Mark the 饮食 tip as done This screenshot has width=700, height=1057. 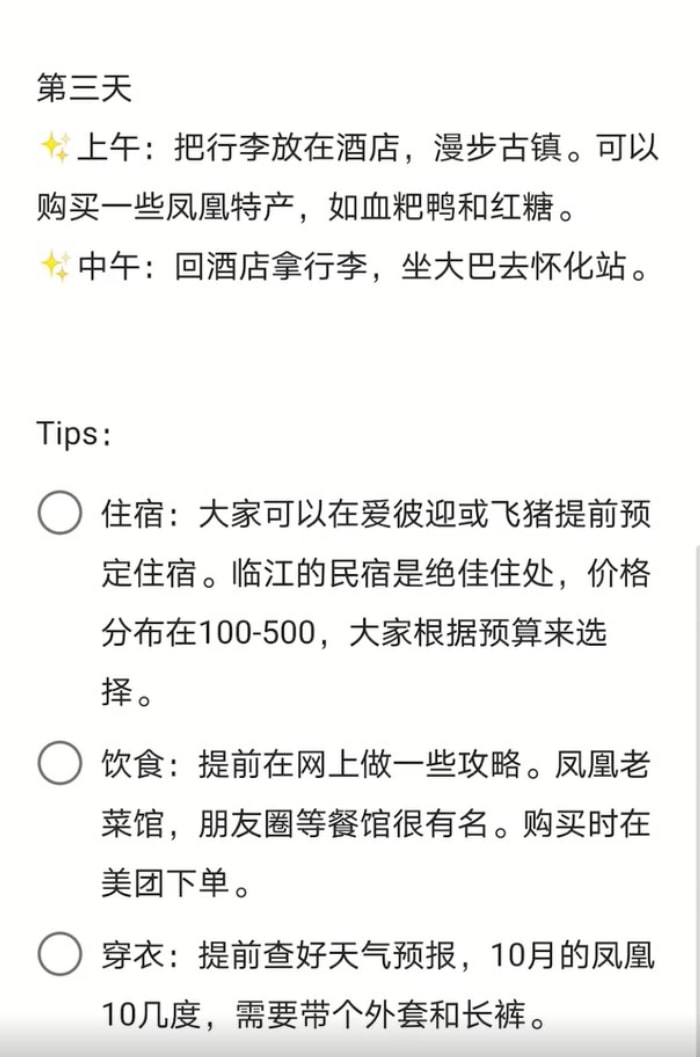tap(59, 765)
